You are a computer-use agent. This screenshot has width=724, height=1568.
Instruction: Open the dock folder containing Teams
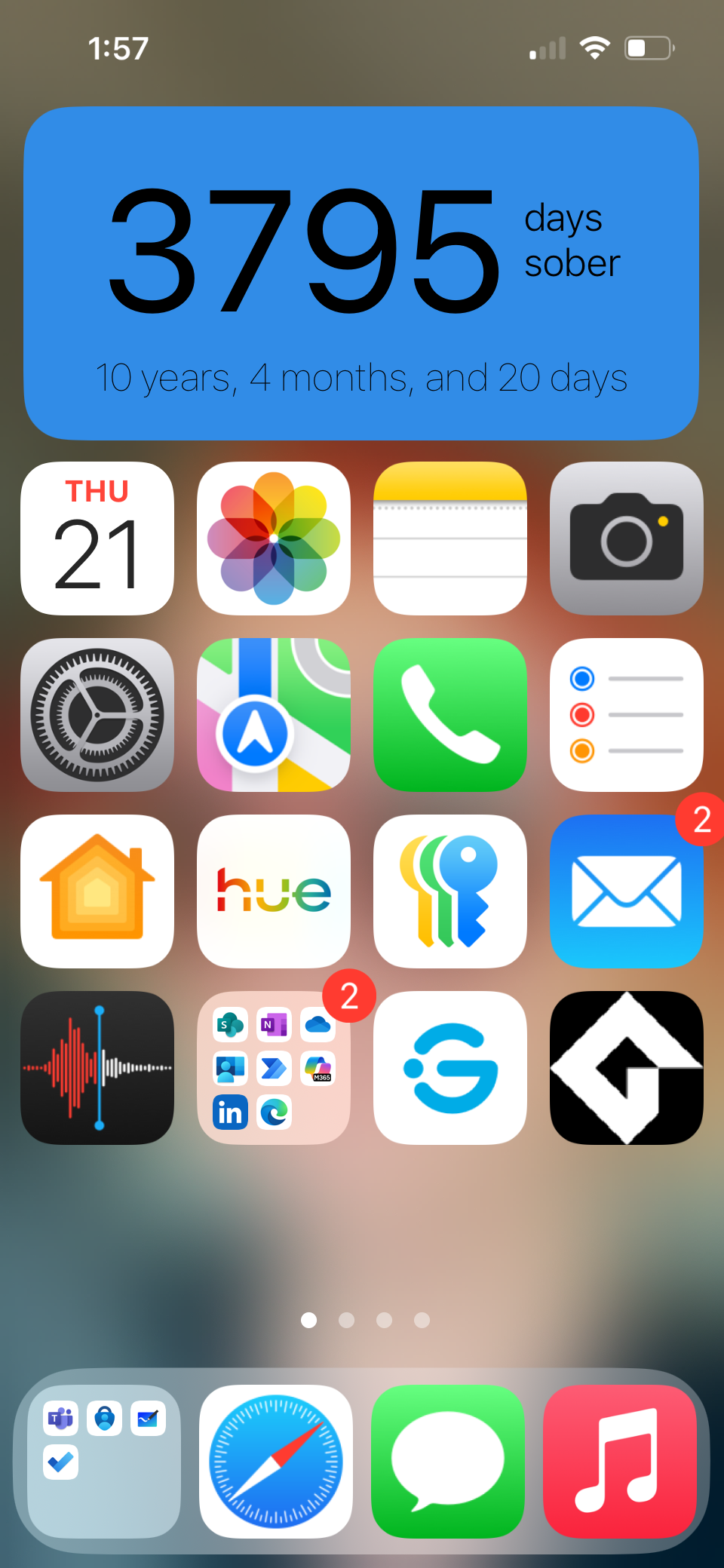[104, 1462]
